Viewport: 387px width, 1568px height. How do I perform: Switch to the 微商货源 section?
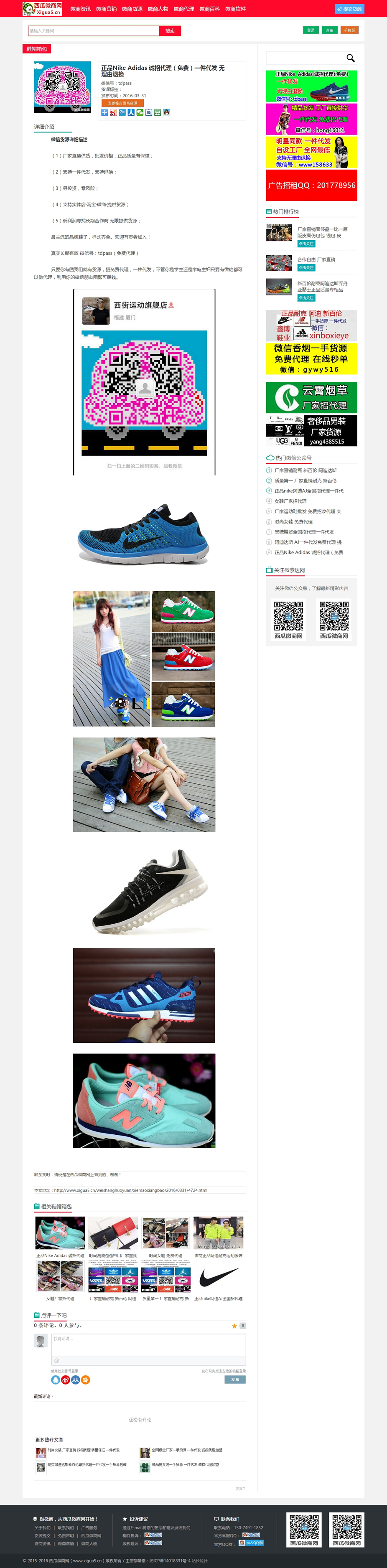click(x=132, y=9)
